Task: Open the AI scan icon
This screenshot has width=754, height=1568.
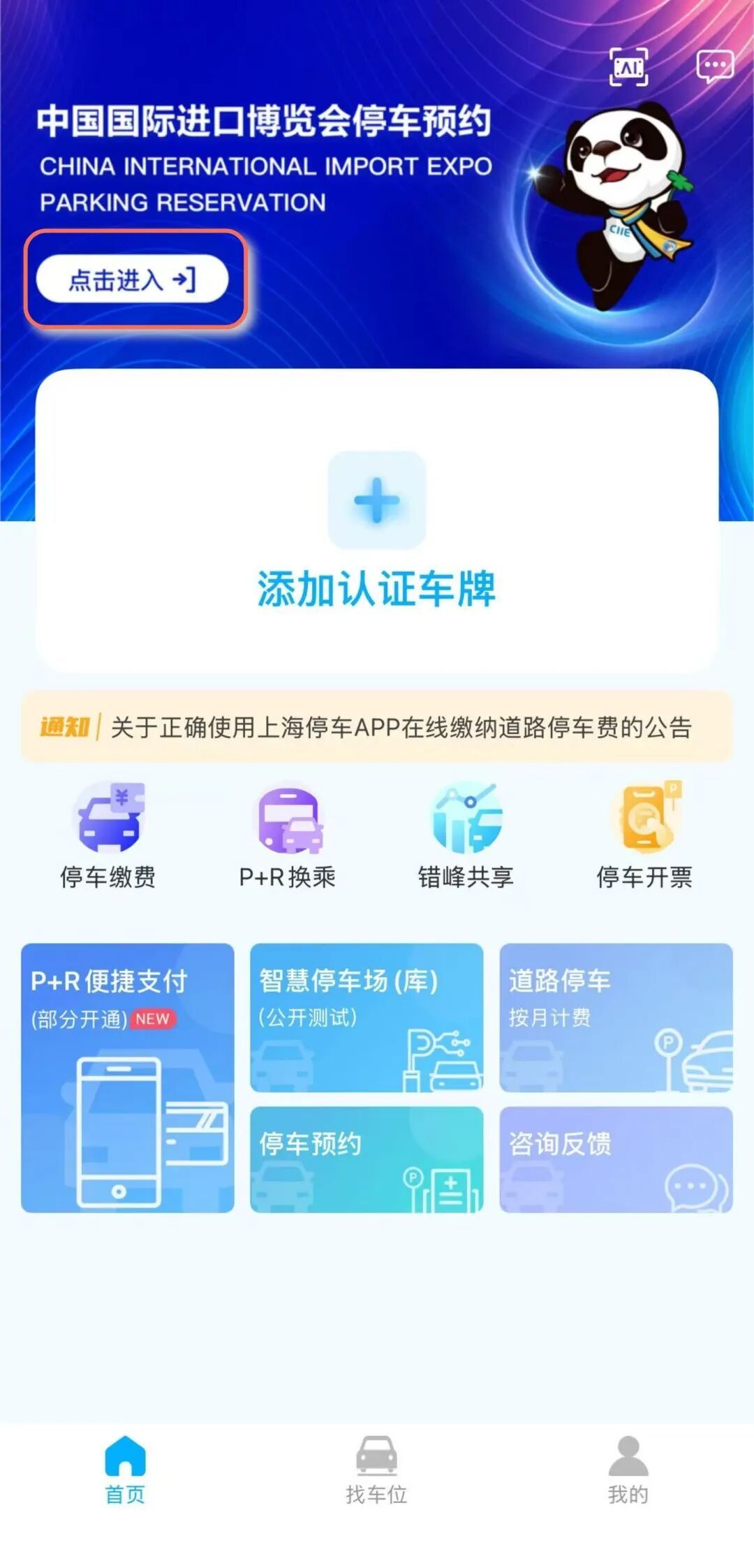Action: (x=628, y=67)
